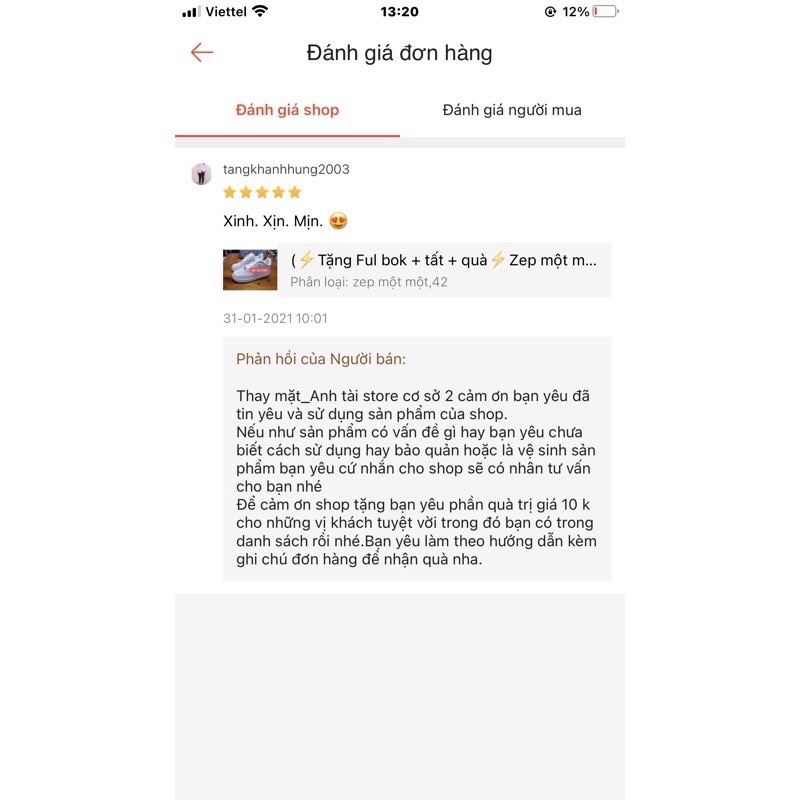Select the Đánh giá shop tab
This screenshot has height=800, width=800.
coord(287,110)
